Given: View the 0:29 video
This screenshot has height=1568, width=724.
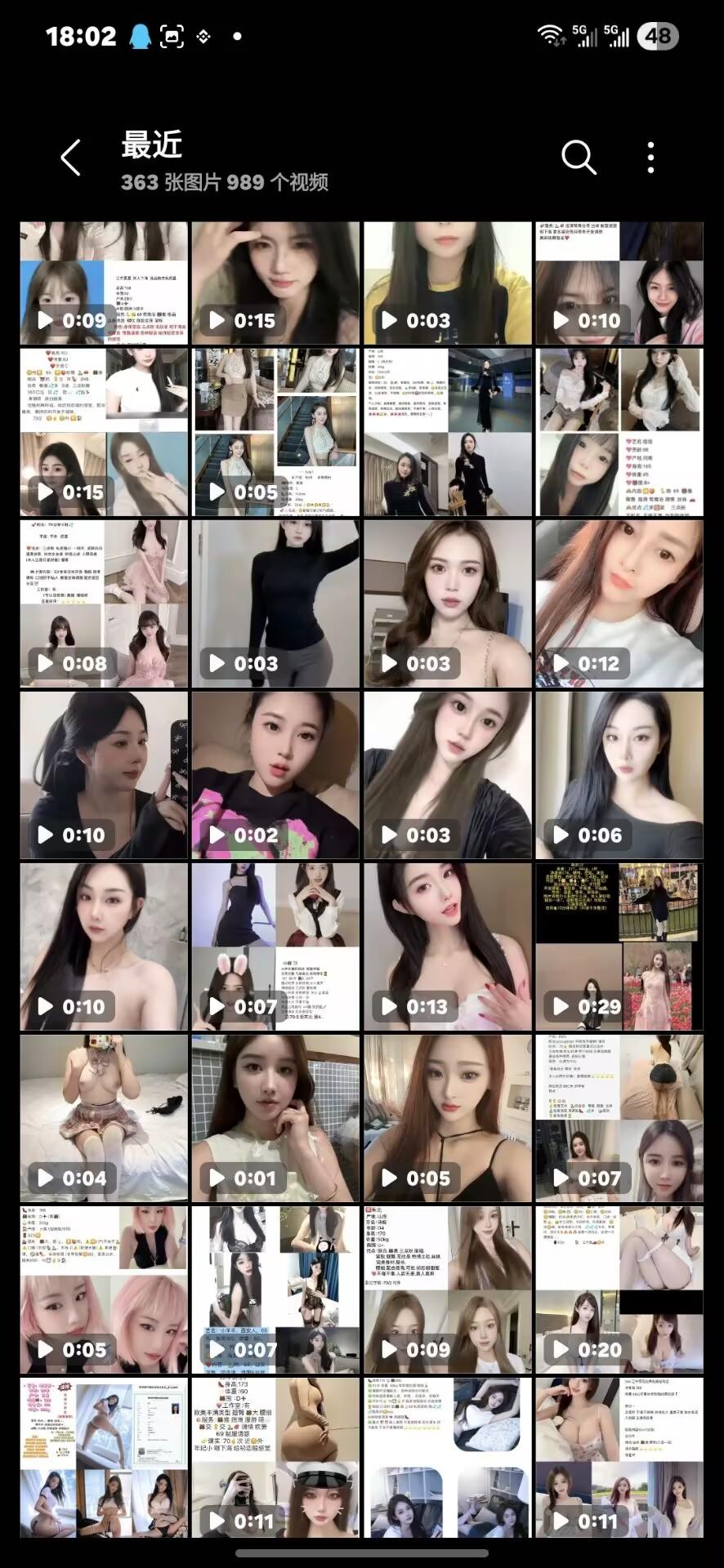Looking at the screenshot, I should coord(619,947).
